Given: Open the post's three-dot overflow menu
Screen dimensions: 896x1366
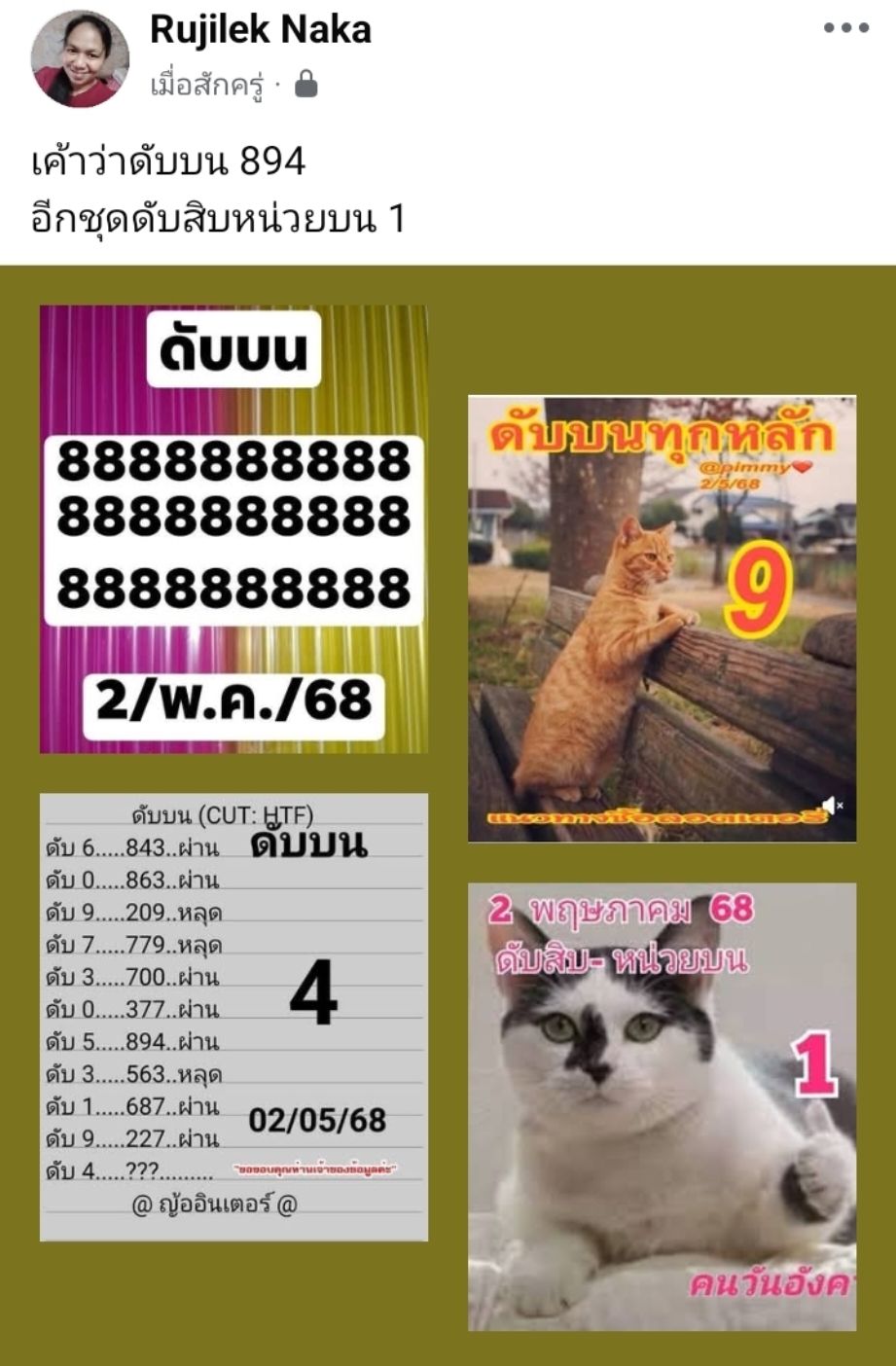Looking at the screenshot, I should click(x=844, y=28).
